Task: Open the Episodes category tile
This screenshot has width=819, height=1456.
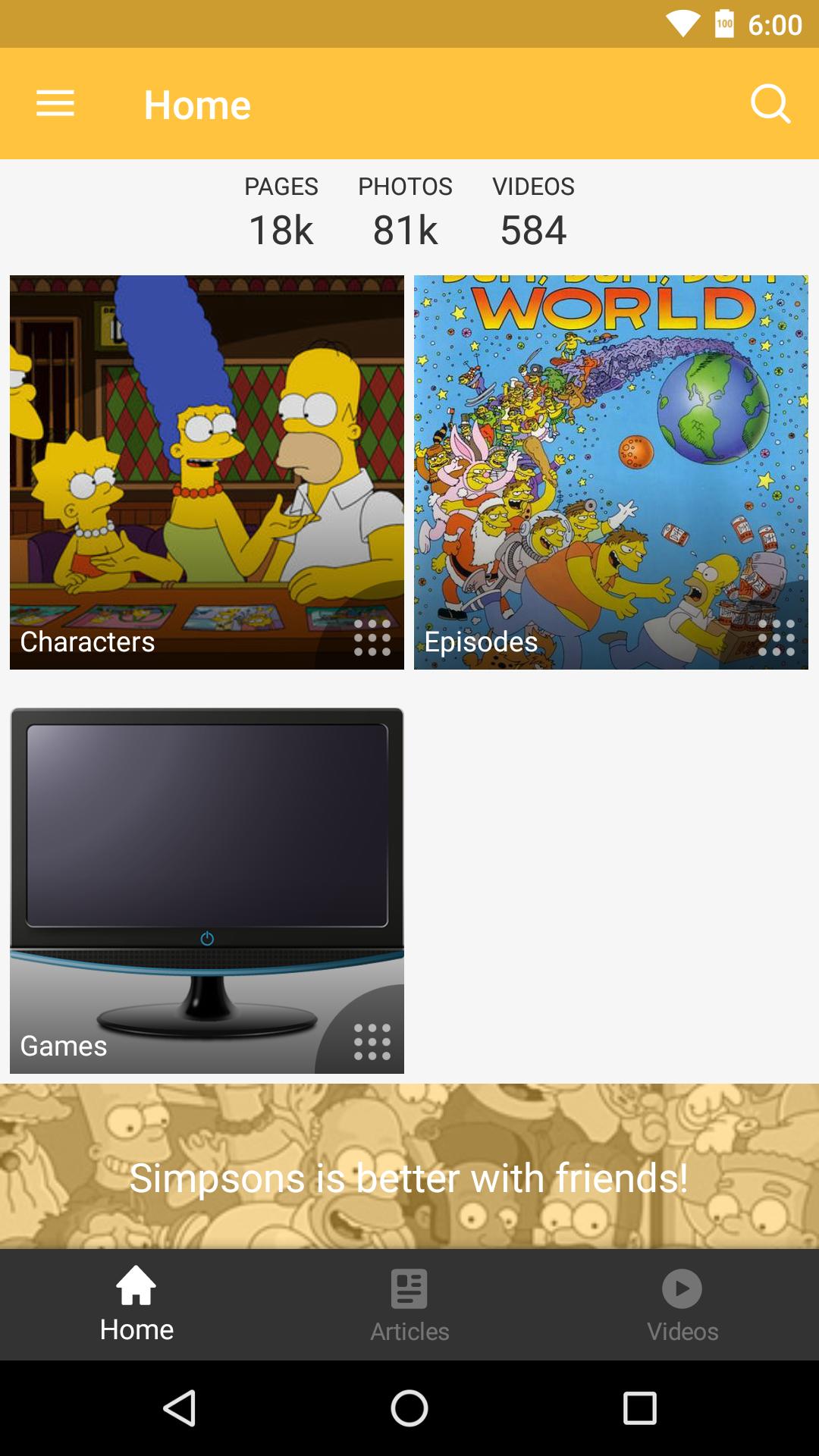Action: tap(610, 470)
